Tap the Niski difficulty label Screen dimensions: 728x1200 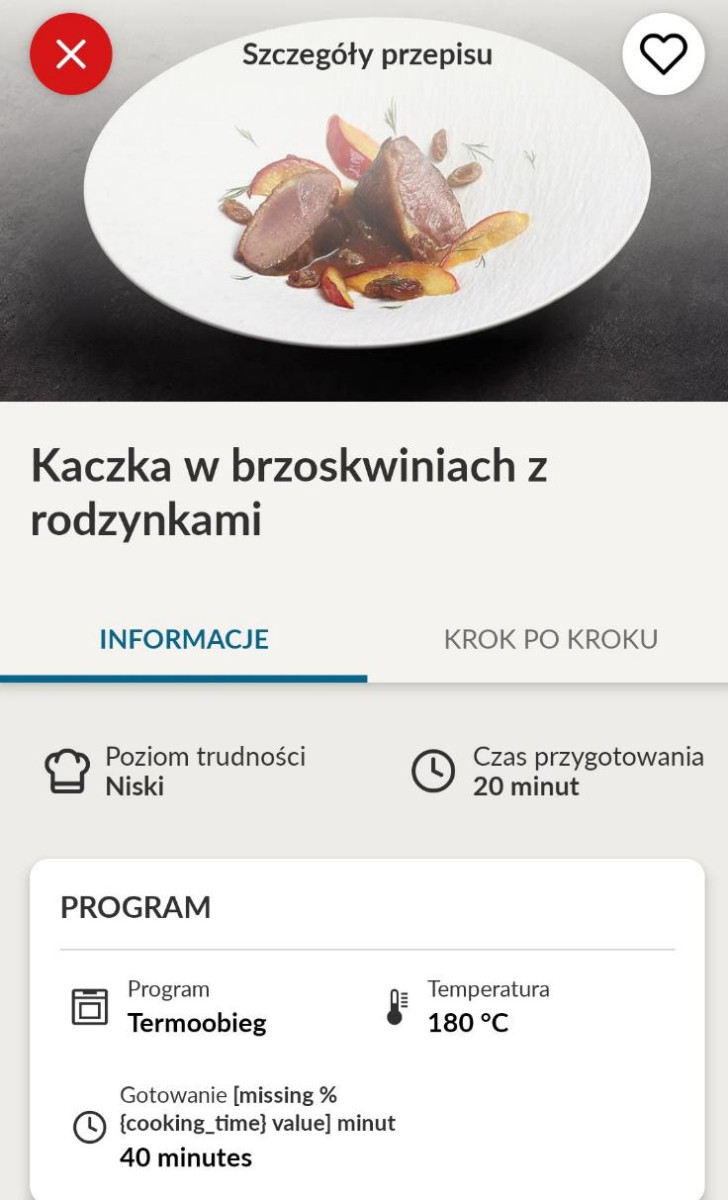point(135,788)
